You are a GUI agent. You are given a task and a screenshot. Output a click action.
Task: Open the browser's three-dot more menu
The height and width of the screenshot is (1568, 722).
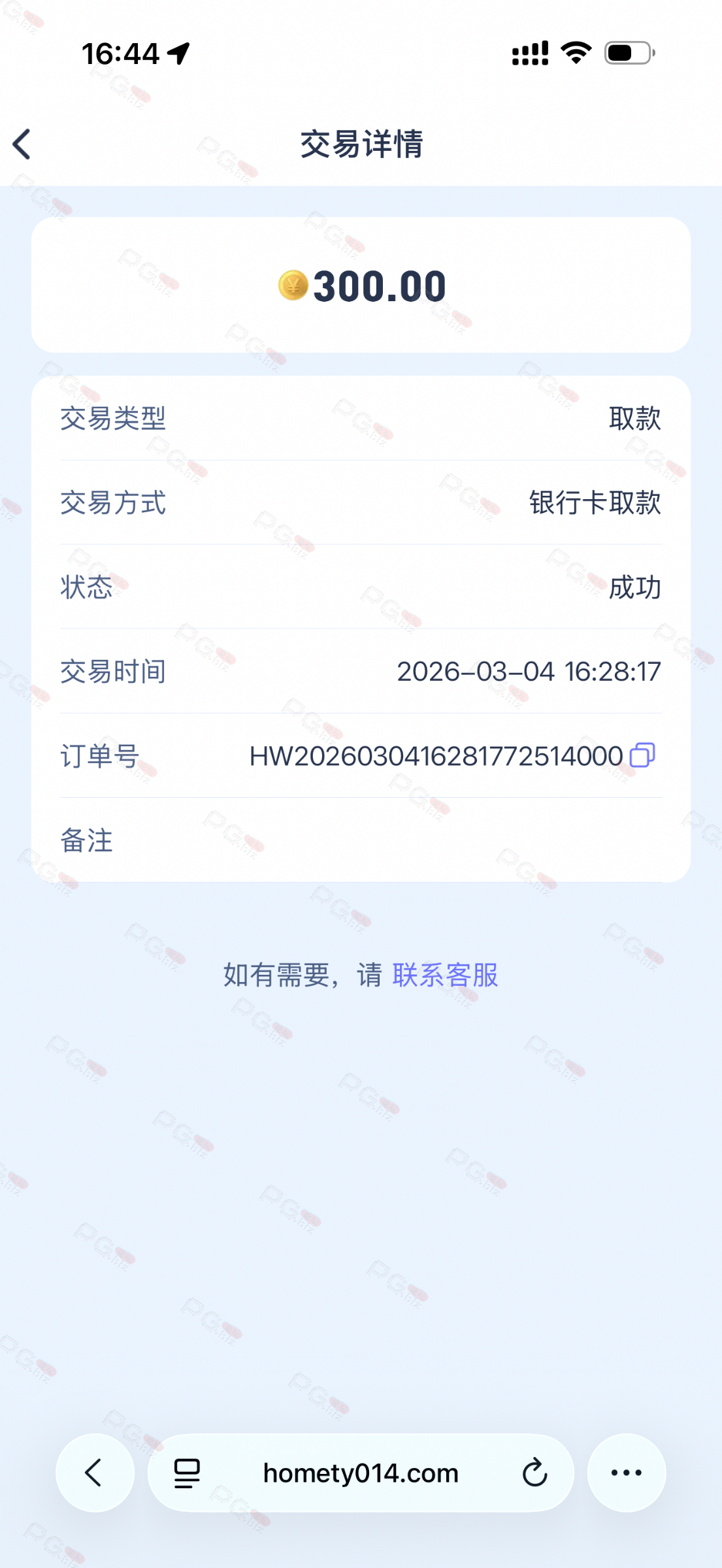[x=626, y=1473]
